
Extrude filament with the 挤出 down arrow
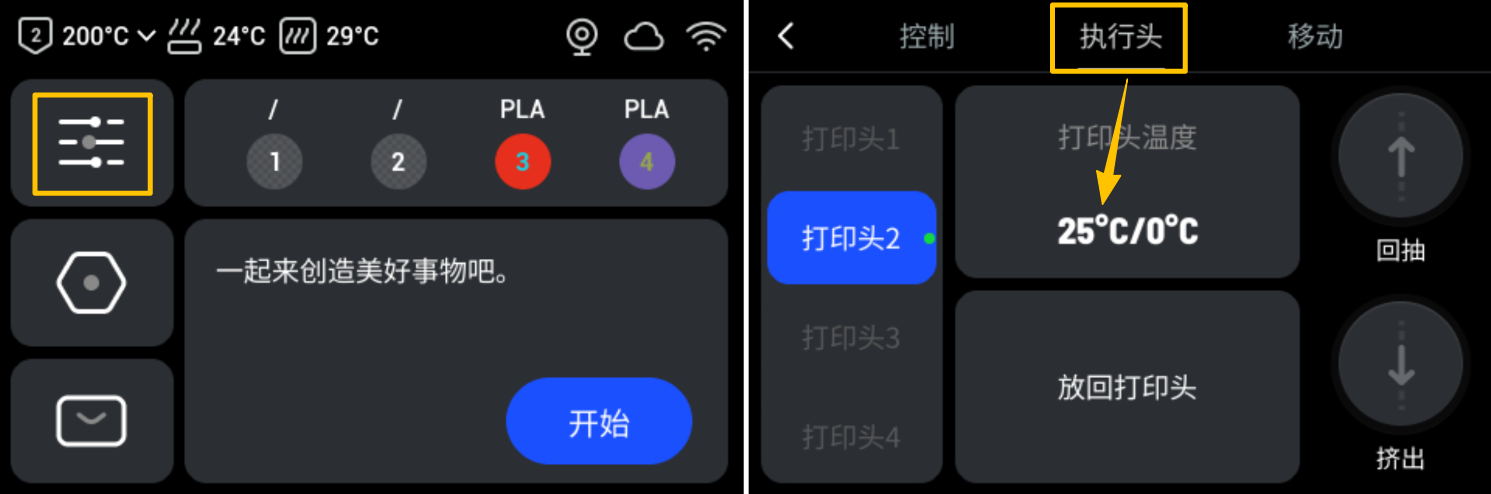point(1401,365)
